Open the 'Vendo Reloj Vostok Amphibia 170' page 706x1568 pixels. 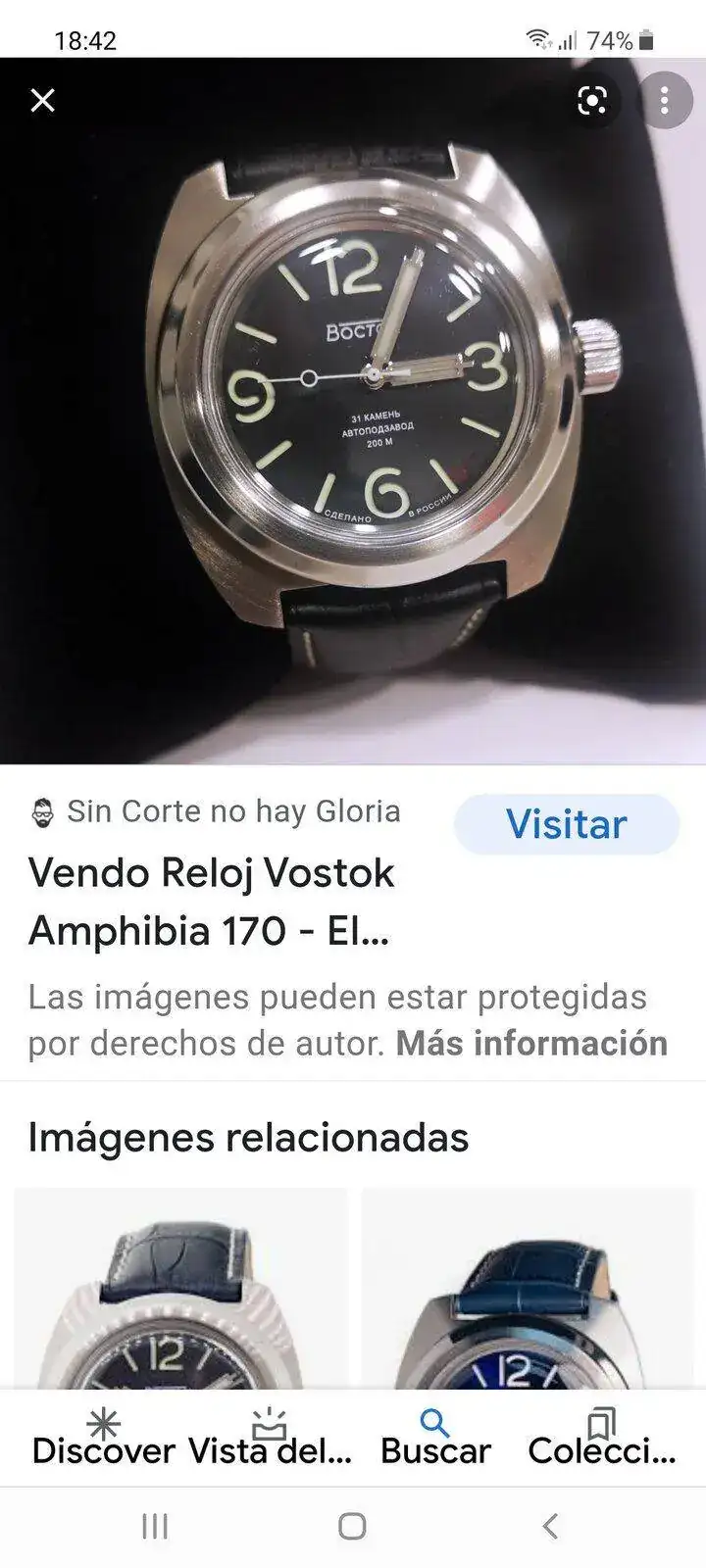212,902
